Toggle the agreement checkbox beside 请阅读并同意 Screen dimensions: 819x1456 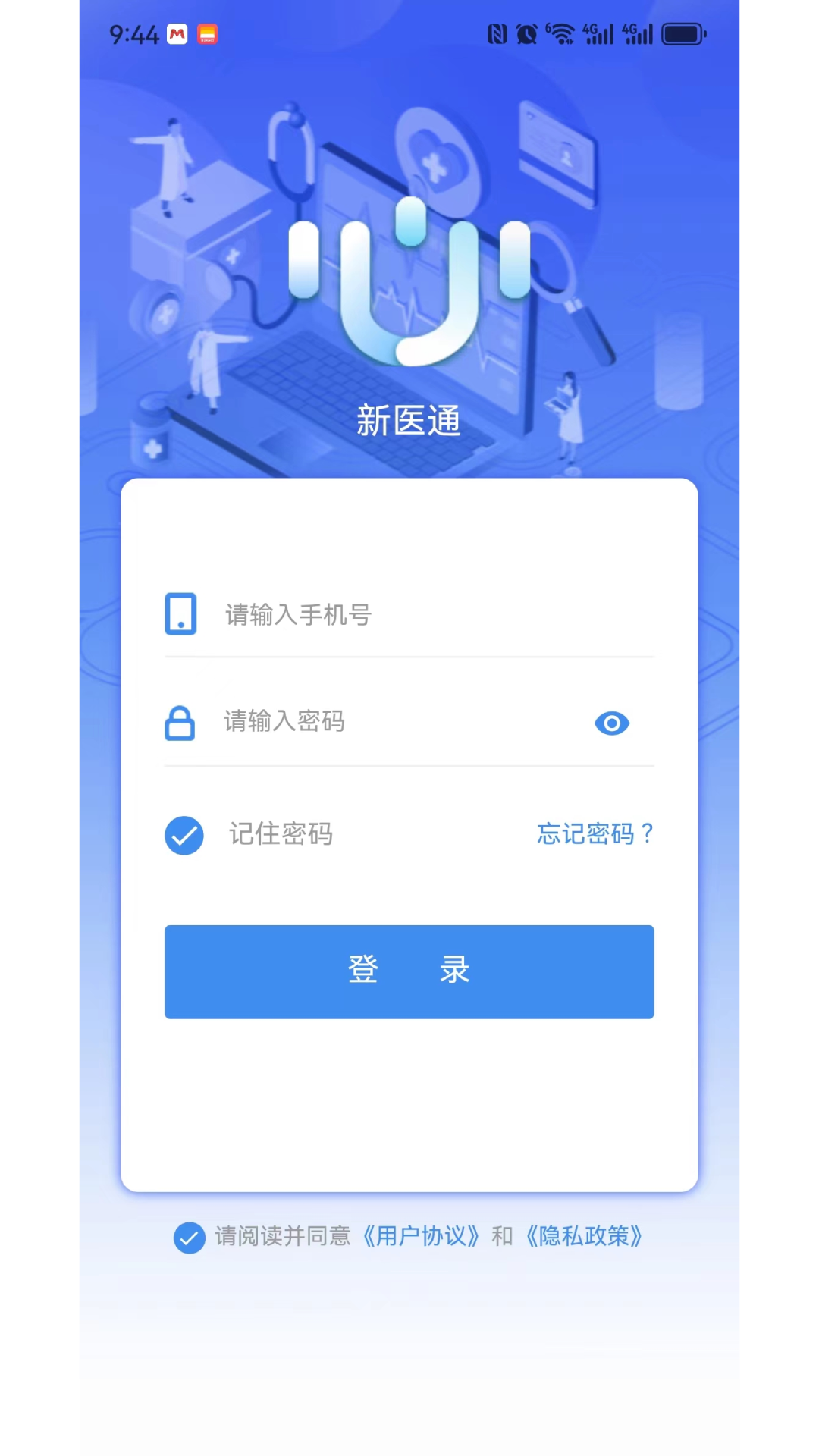tap(190, 1238)
